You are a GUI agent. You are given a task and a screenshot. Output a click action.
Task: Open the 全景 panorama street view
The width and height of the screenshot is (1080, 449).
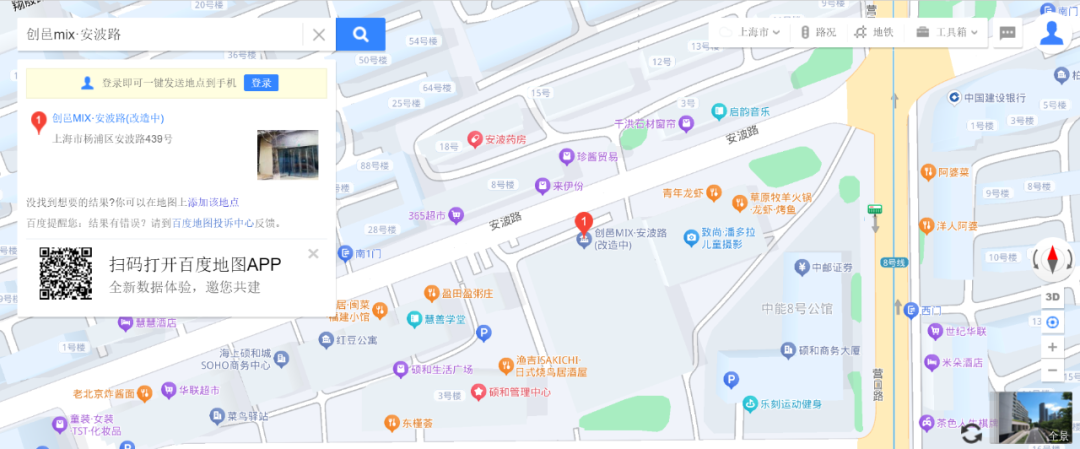pyautogui.click(x=1033, y=418)
